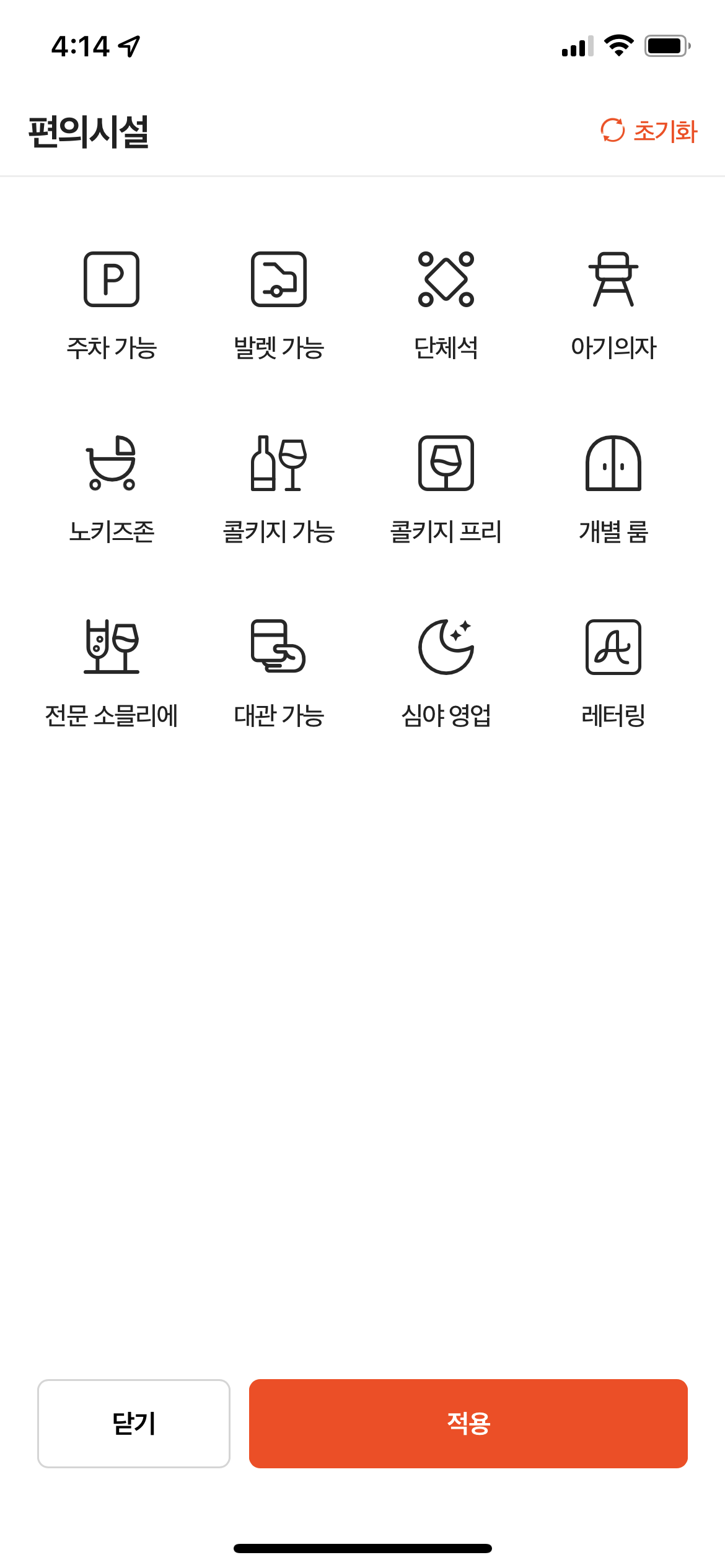The image size is (725, 1568).
Task: Select the 주차 가능 parking filter icon
Action: point(113,281)
